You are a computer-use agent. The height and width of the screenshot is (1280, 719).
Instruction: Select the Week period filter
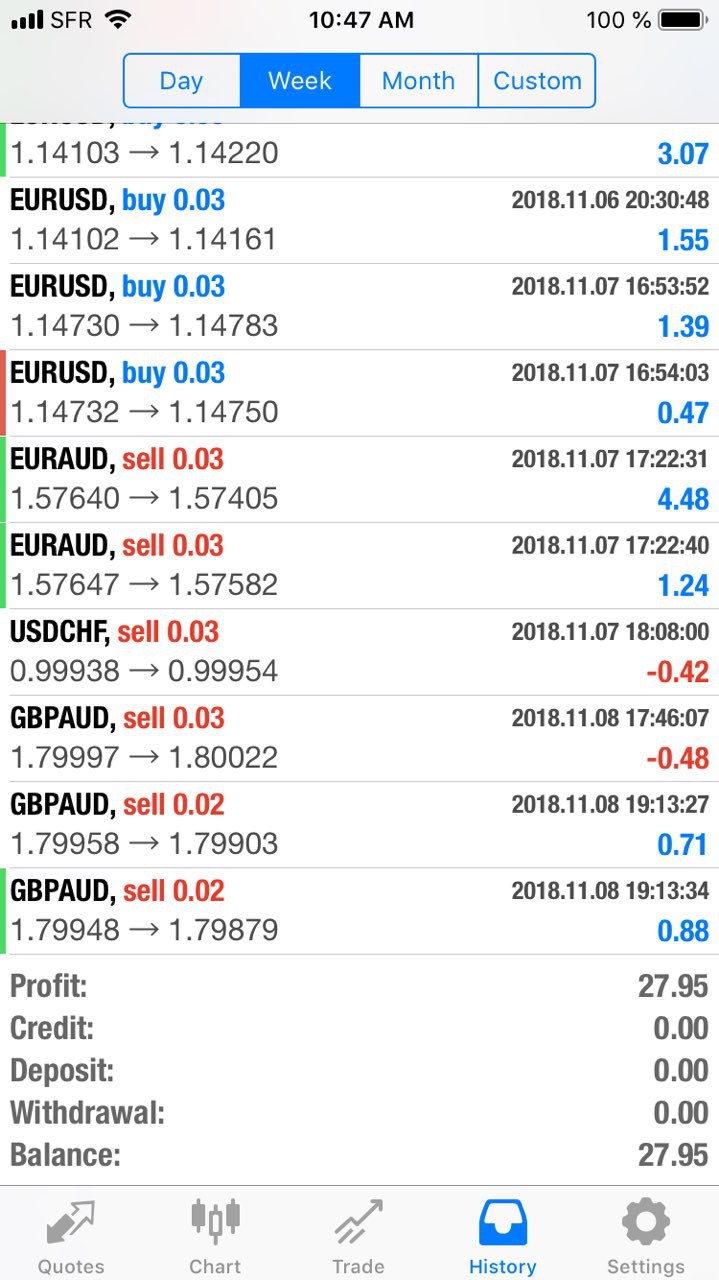coord(300,81)
